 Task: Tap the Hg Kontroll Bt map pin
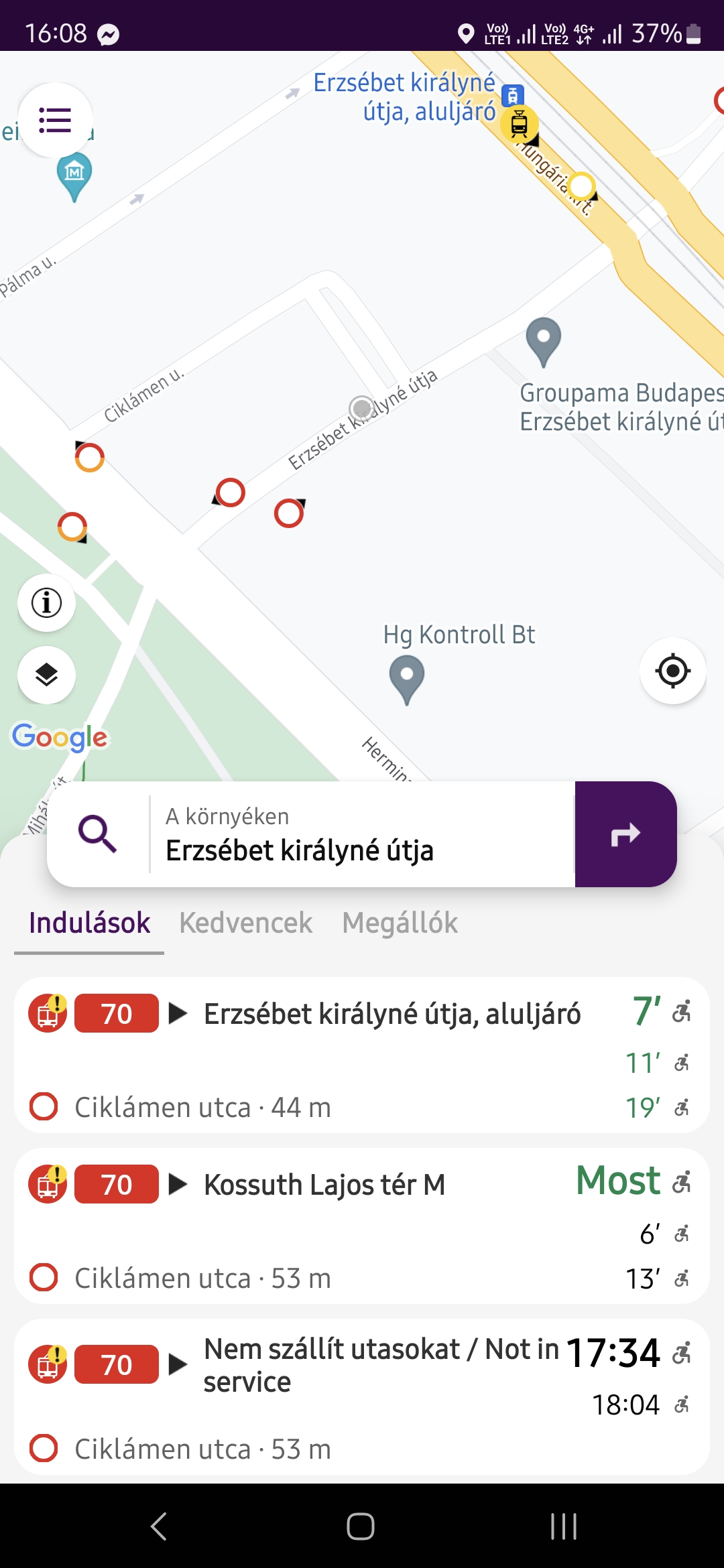pyautogui.click(x=407, y=677)
